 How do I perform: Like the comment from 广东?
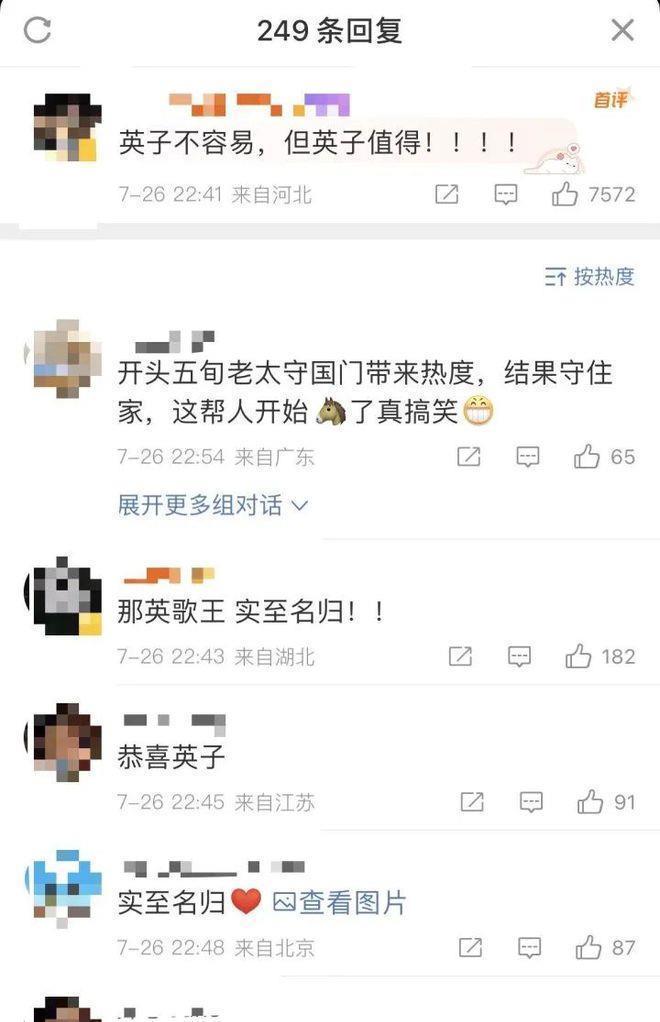tap(587, 457)
